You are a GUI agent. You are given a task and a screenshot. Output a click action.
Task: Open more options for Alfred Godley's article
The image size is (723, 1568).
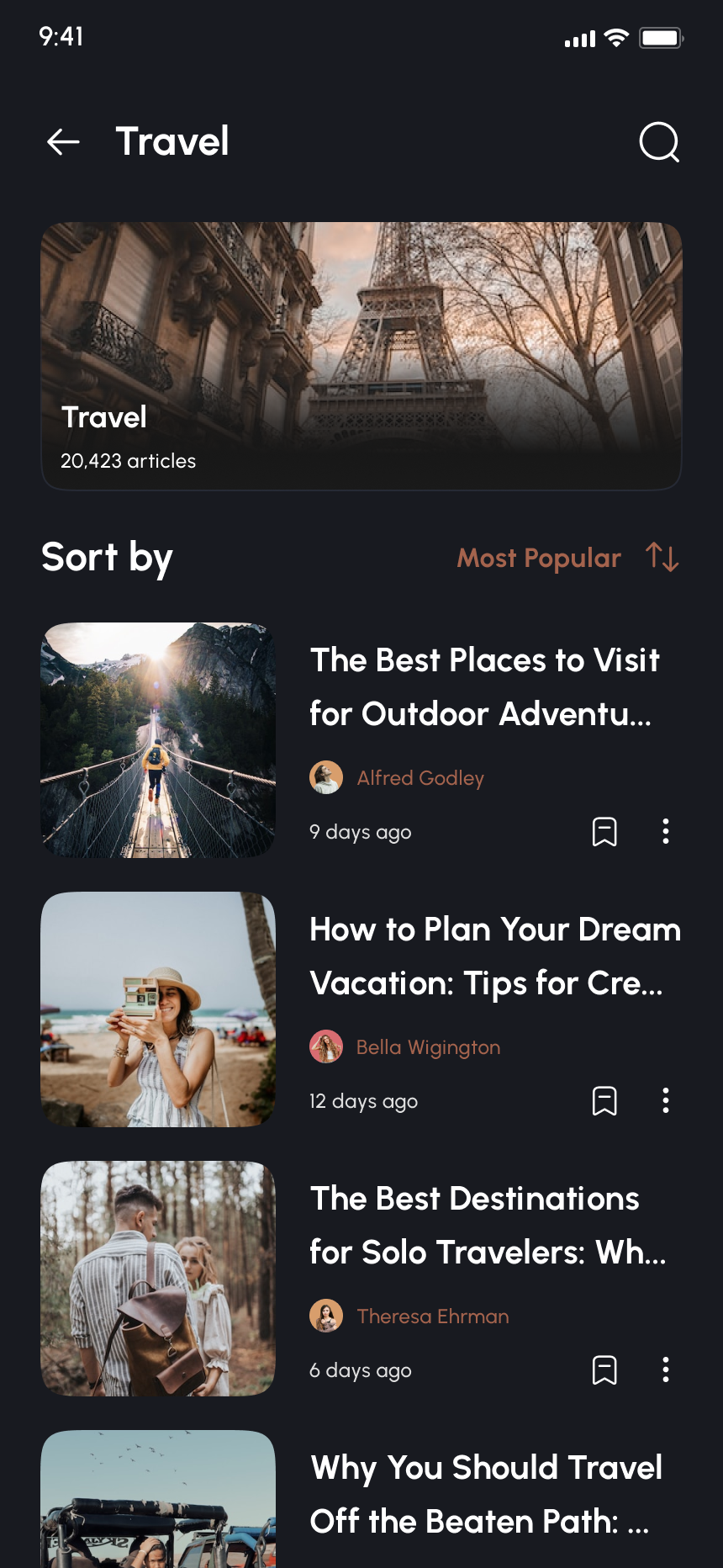[666, 832]
